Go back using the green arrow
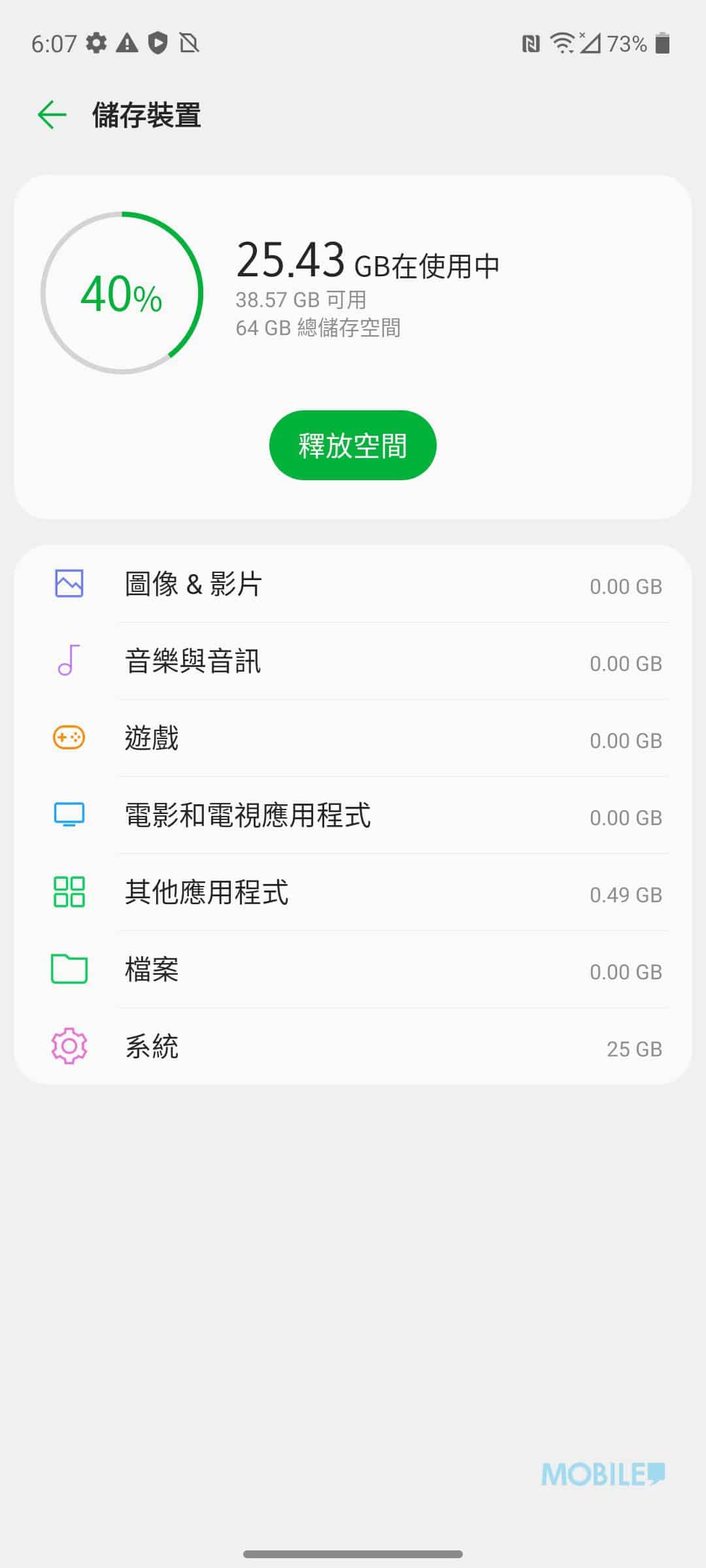This screenshot has width=706, height=1568. (x=52, y=115)
